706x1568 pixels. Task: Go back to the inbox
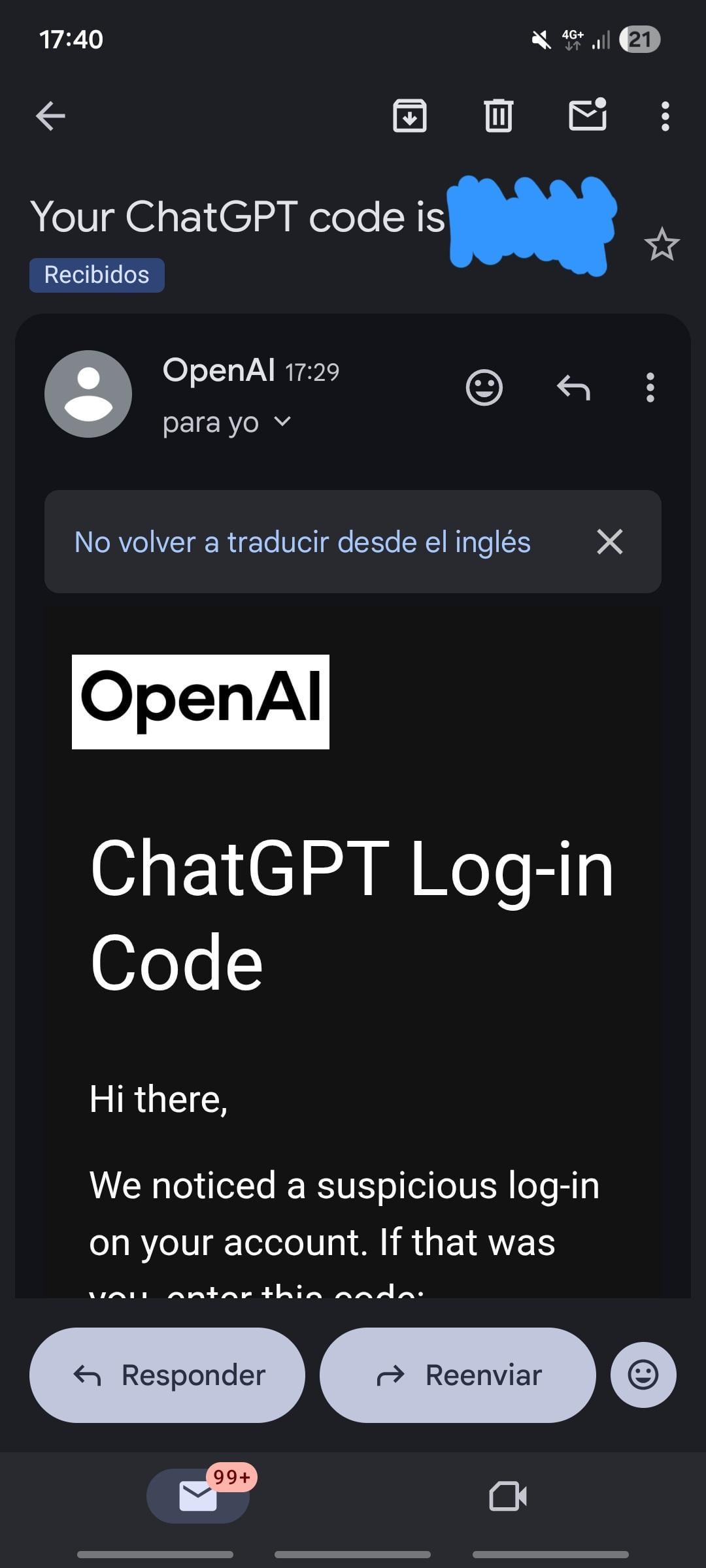(50, 116)
